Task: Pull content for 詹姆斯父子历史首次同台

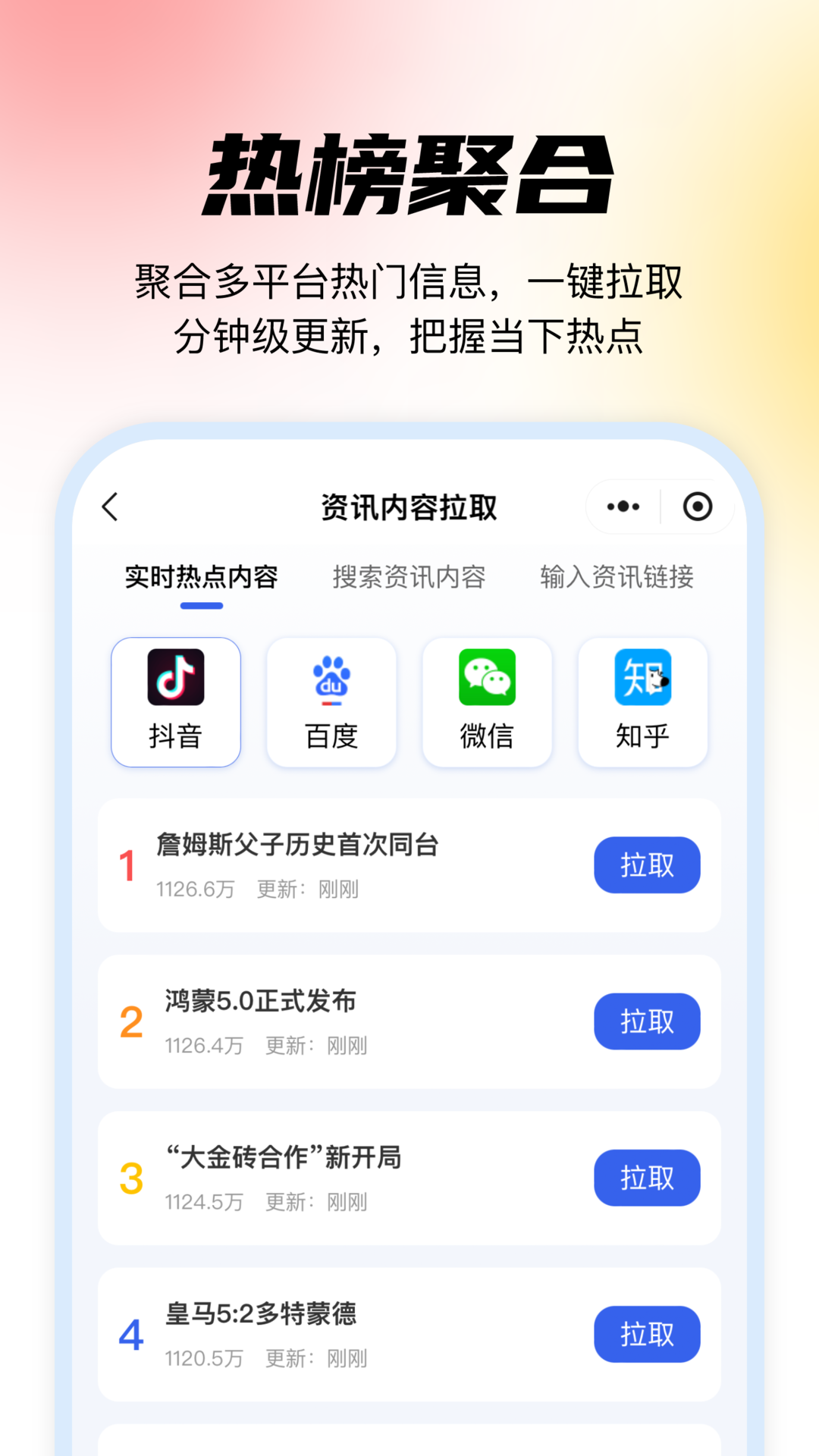Action: 646,864
